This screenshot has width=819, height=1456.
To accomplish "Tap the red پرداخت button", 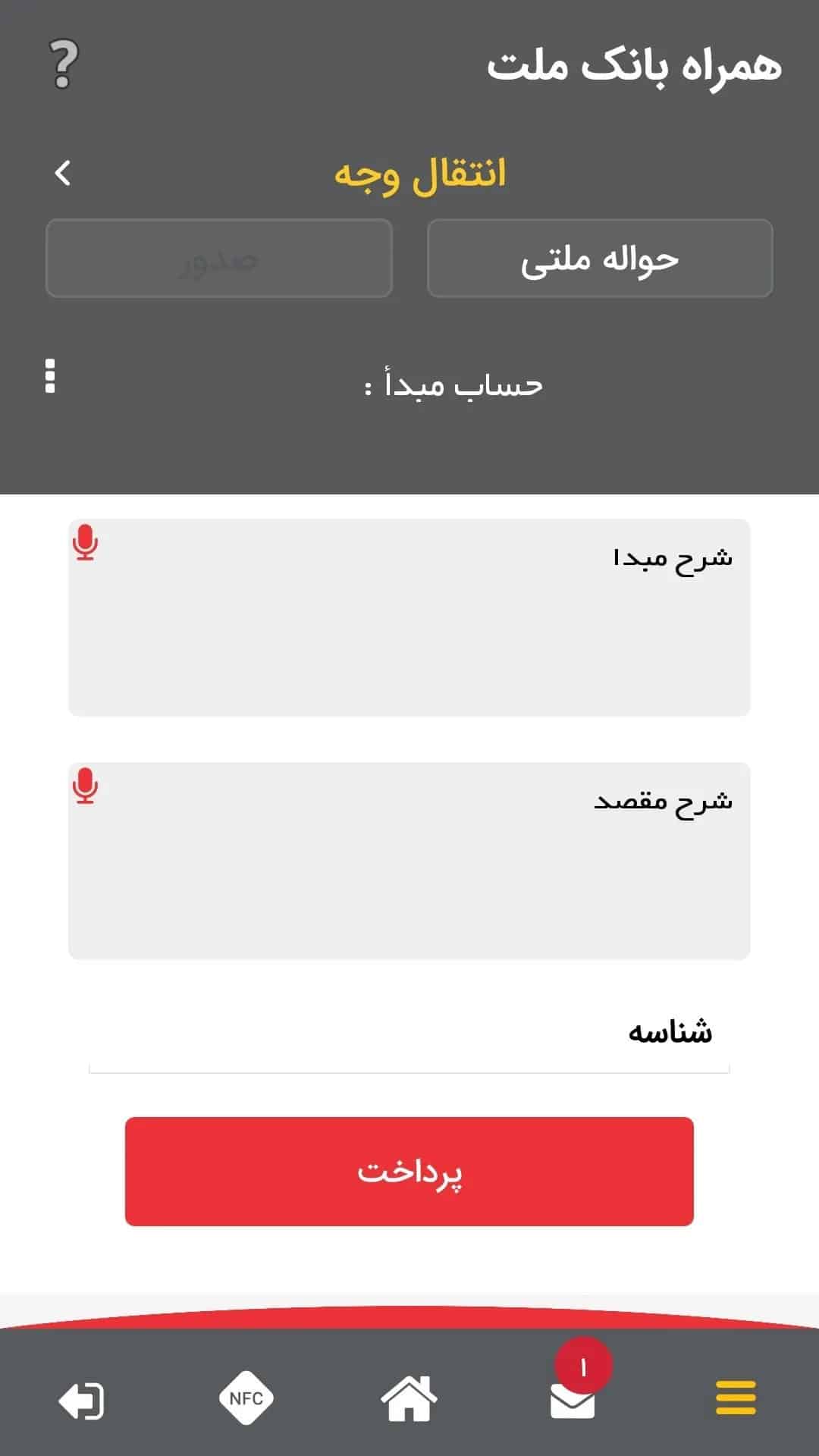I will tap(409, 1171).
